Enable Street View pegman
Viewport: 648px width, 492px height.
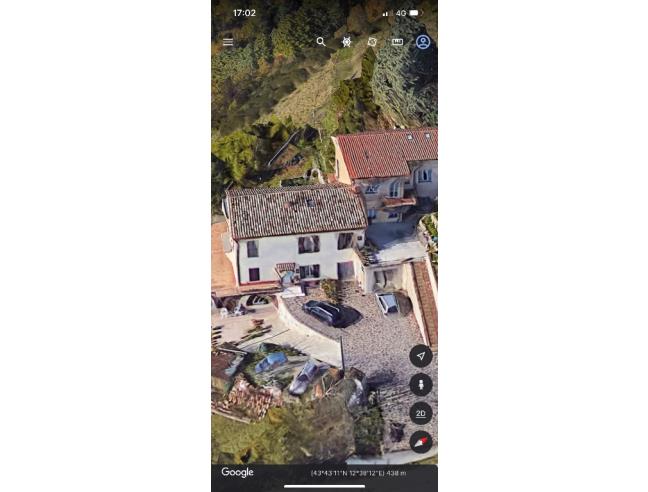pos(421,384)
